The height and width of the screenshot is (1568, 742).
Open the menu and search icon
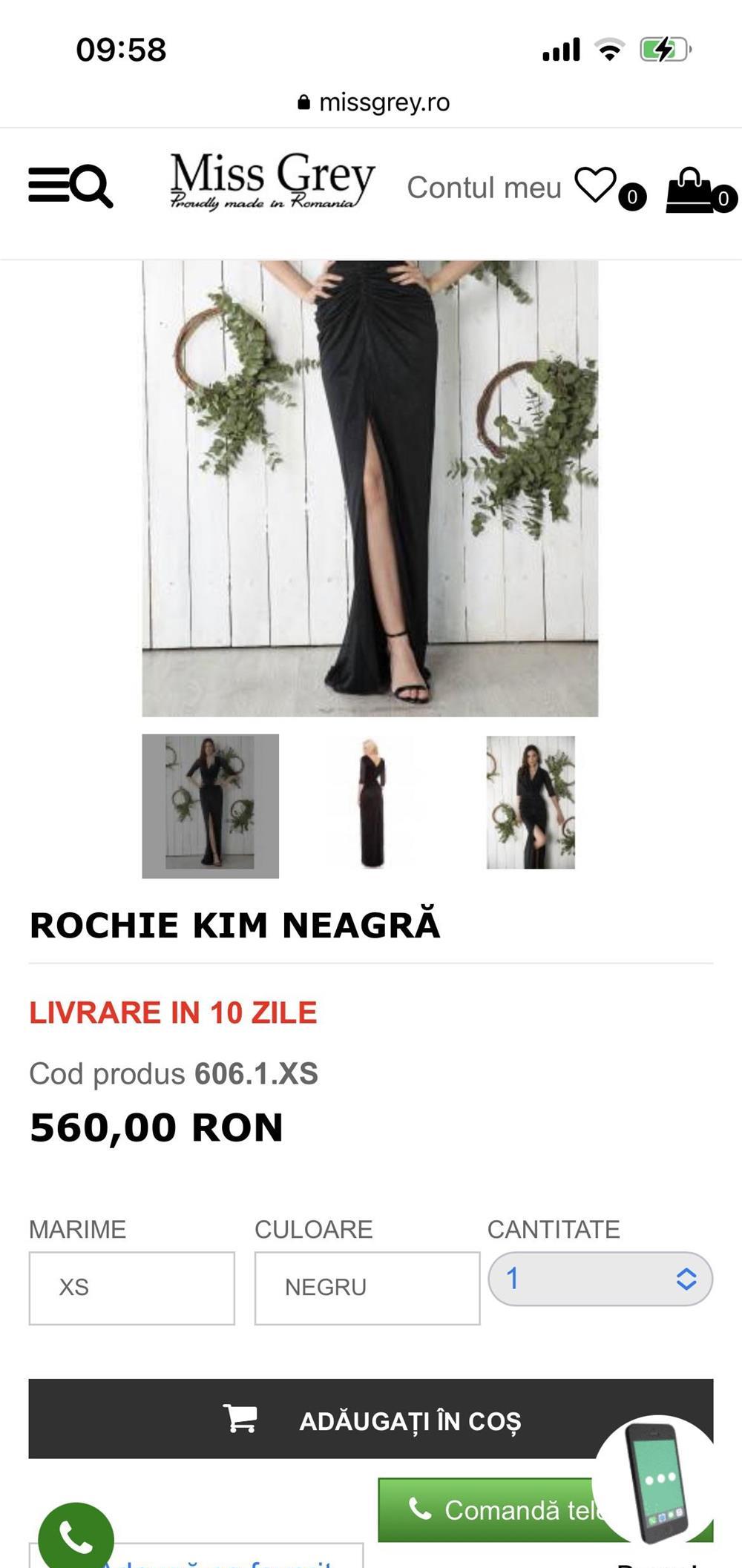[x=70, y=185]
